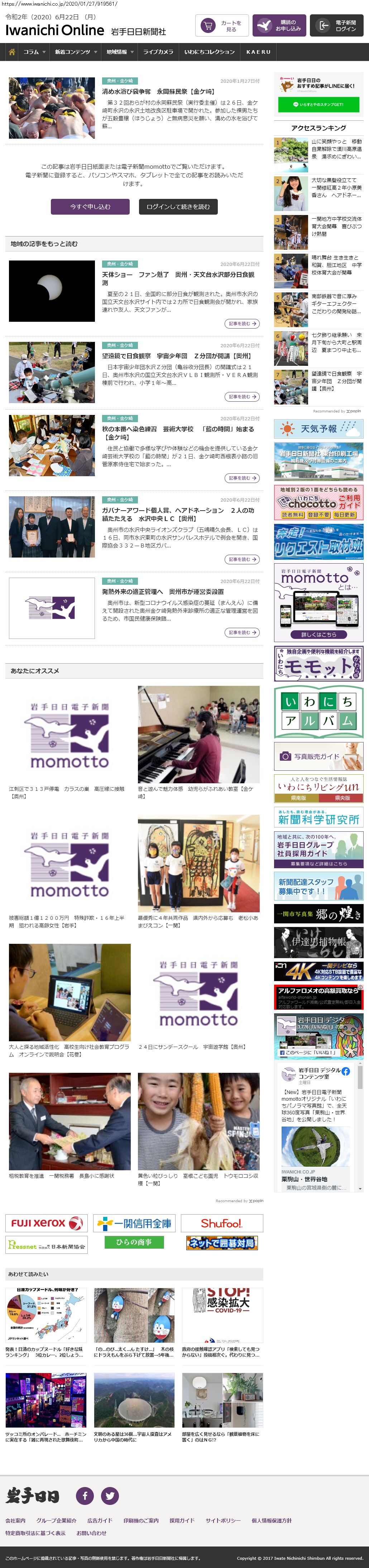
Task: Get the LINE stamp button
Action: pos(318,105)
